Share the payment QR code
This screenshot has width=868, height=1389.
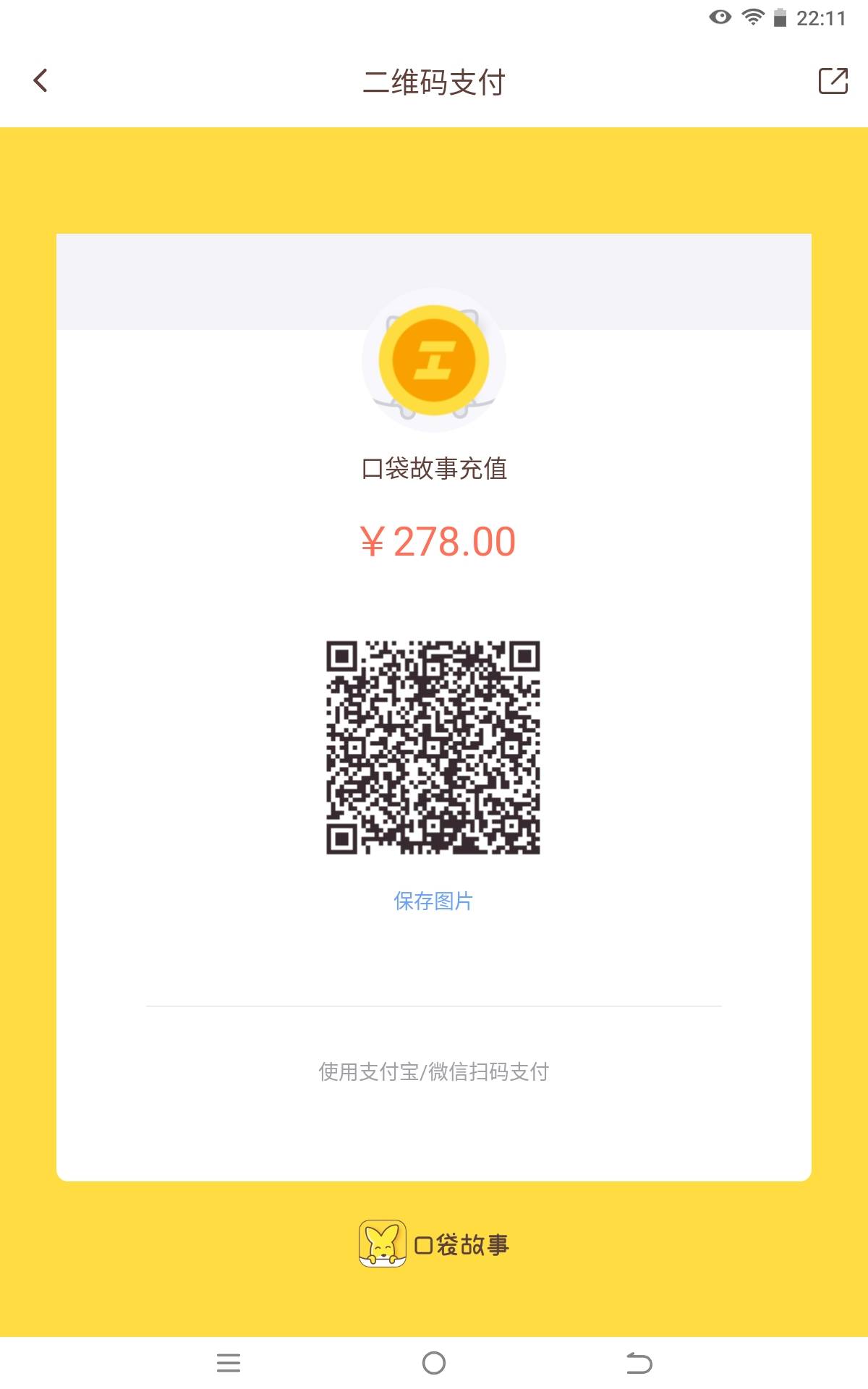pos(833,80)
